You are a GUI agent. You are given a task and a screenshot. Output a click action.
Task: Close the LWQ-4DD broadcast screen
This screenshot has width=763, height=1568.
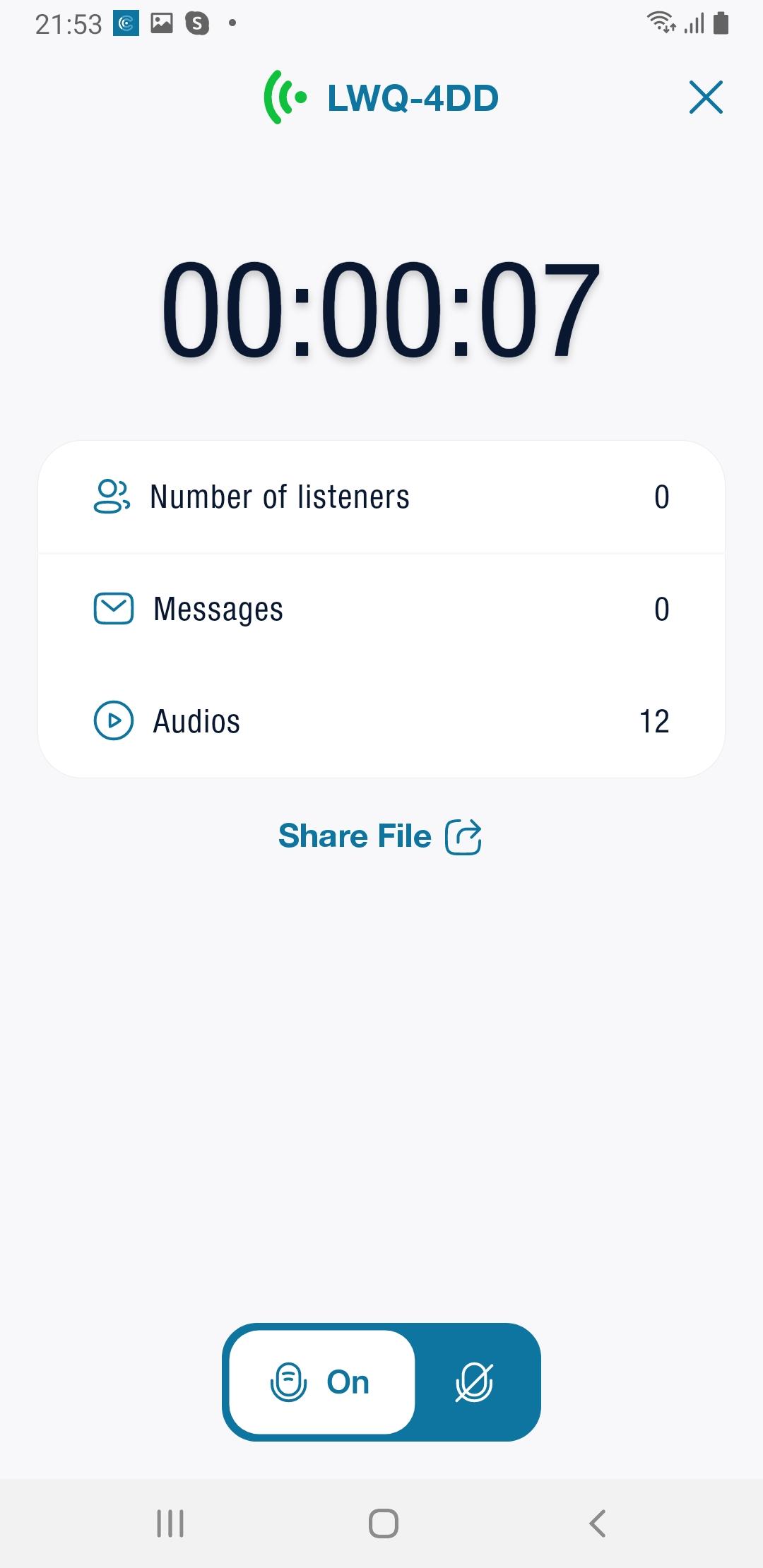[x=706, y=97]
